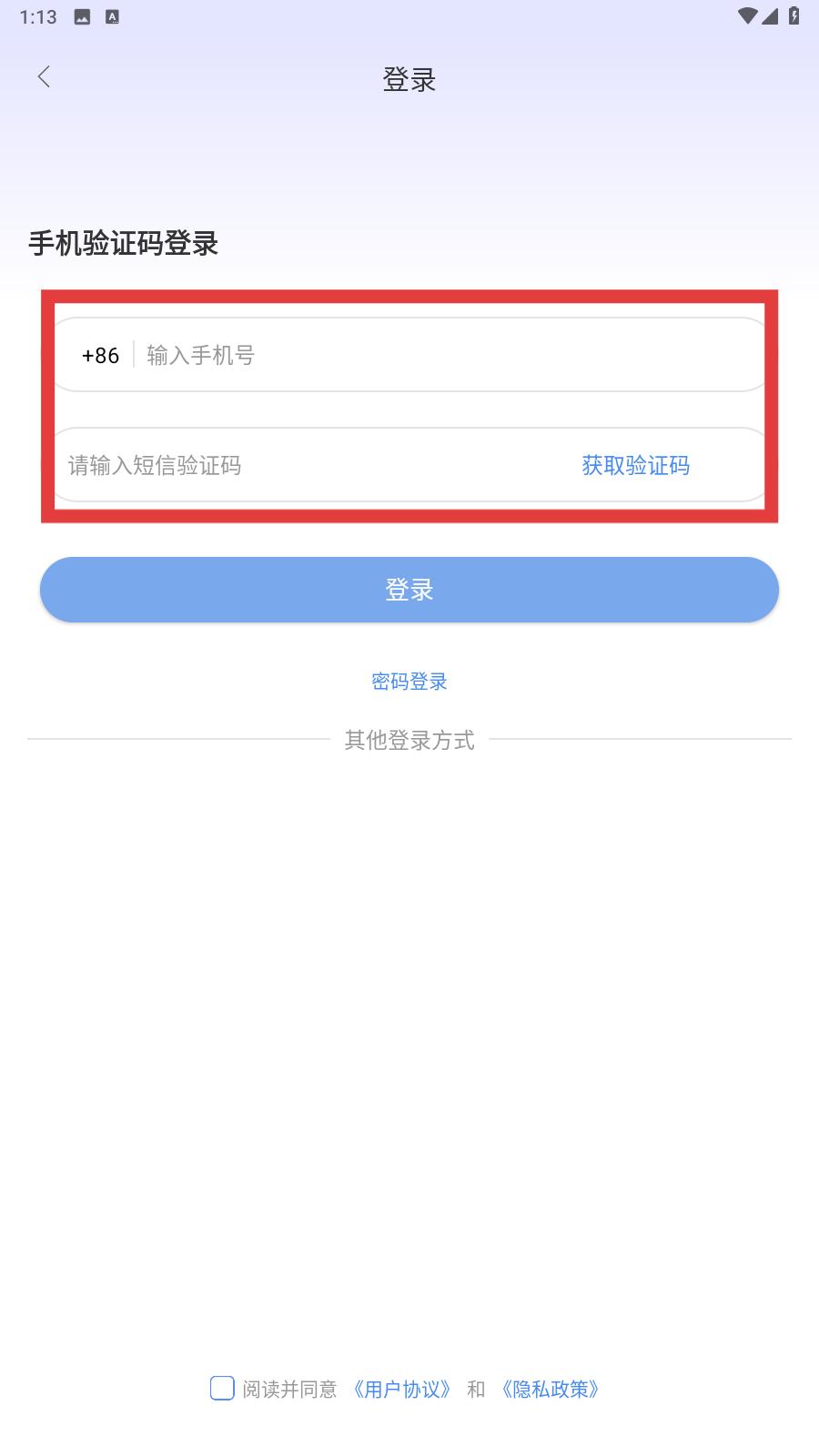This screenshot has height=1456, width=819.
Task: Tap 获取验证码 to request a code
Action: 635,466
